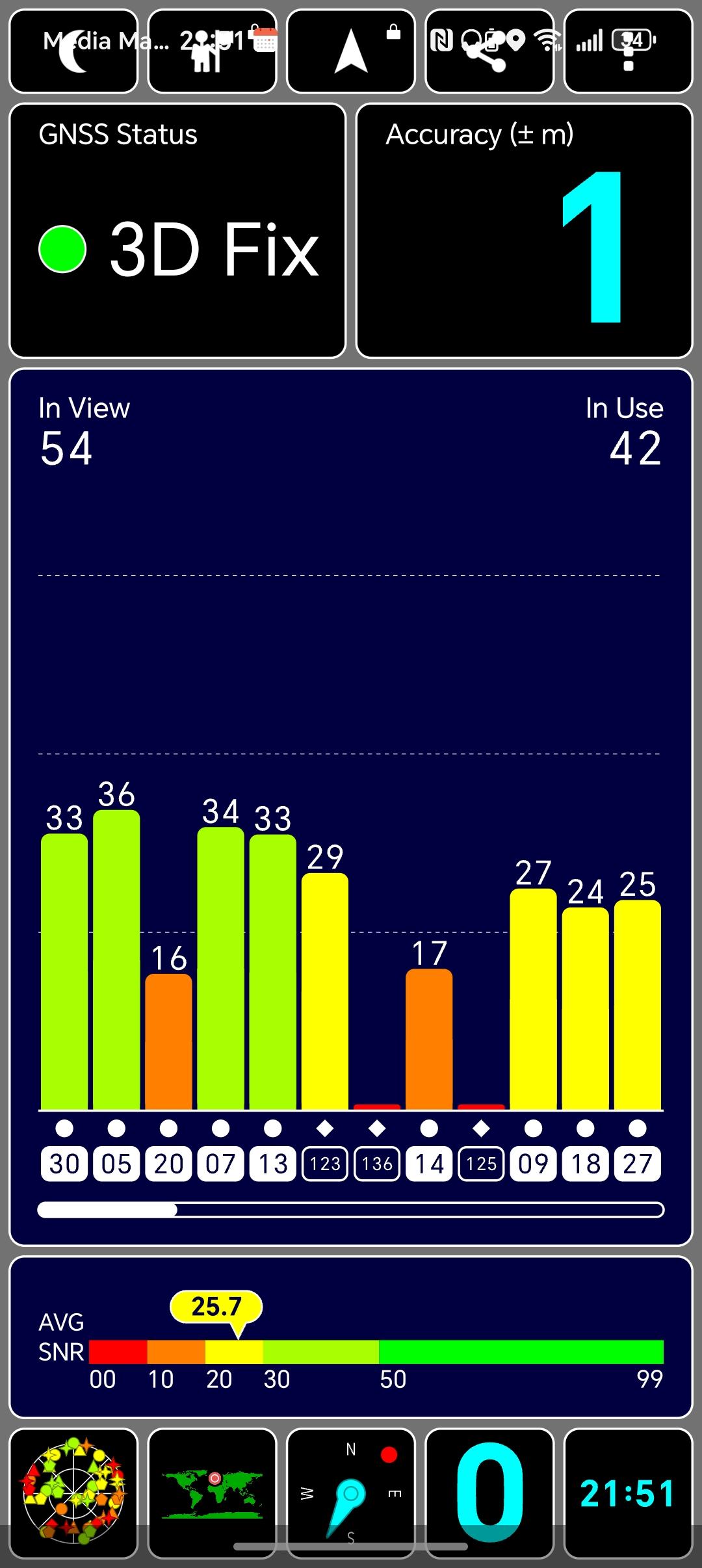The width and height of the screenshot is (702, 1568).
Task: Open the GNSS Status panel
Action: [177, 231]
